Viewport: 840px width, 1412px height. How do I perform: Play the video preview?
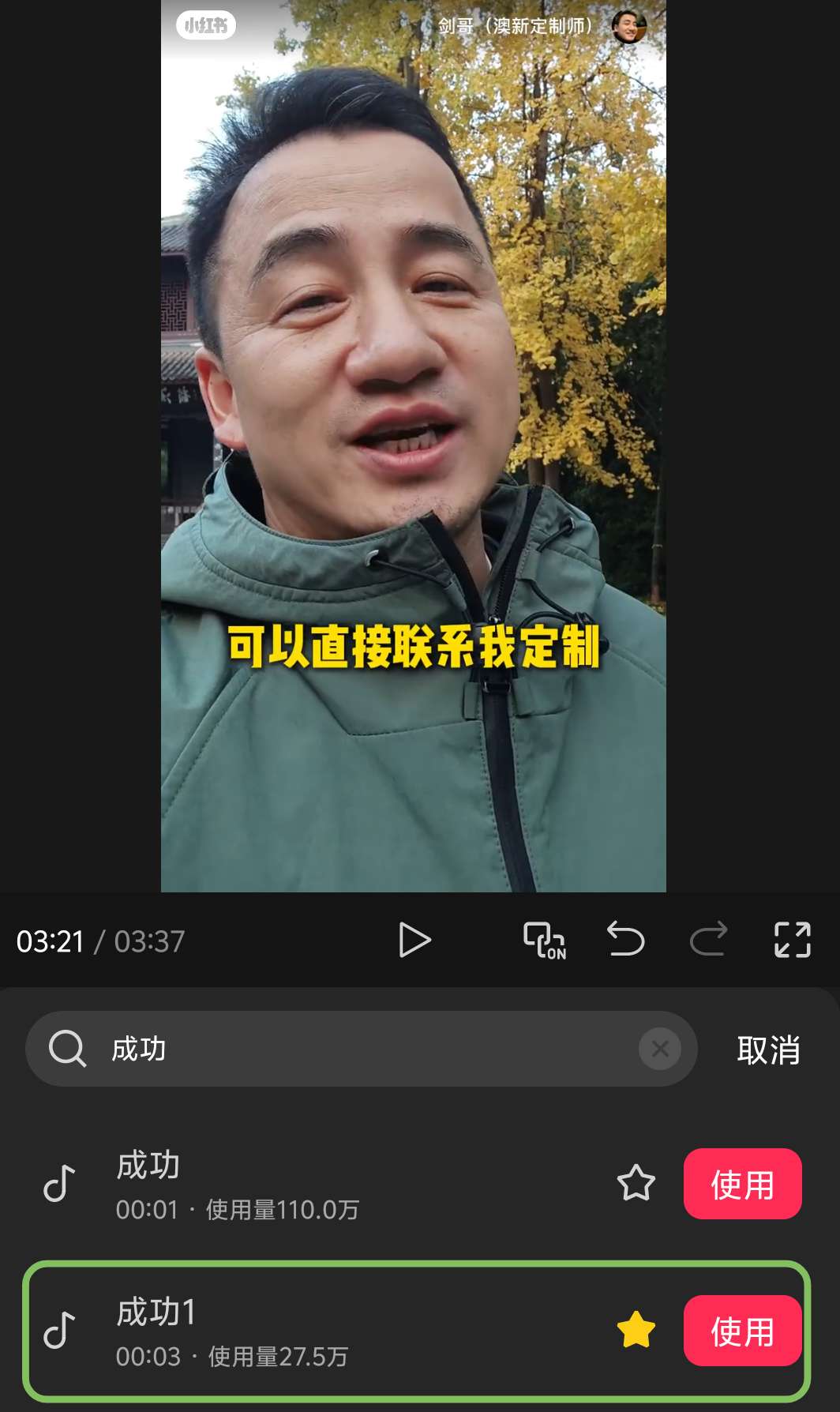click(414, 941)
